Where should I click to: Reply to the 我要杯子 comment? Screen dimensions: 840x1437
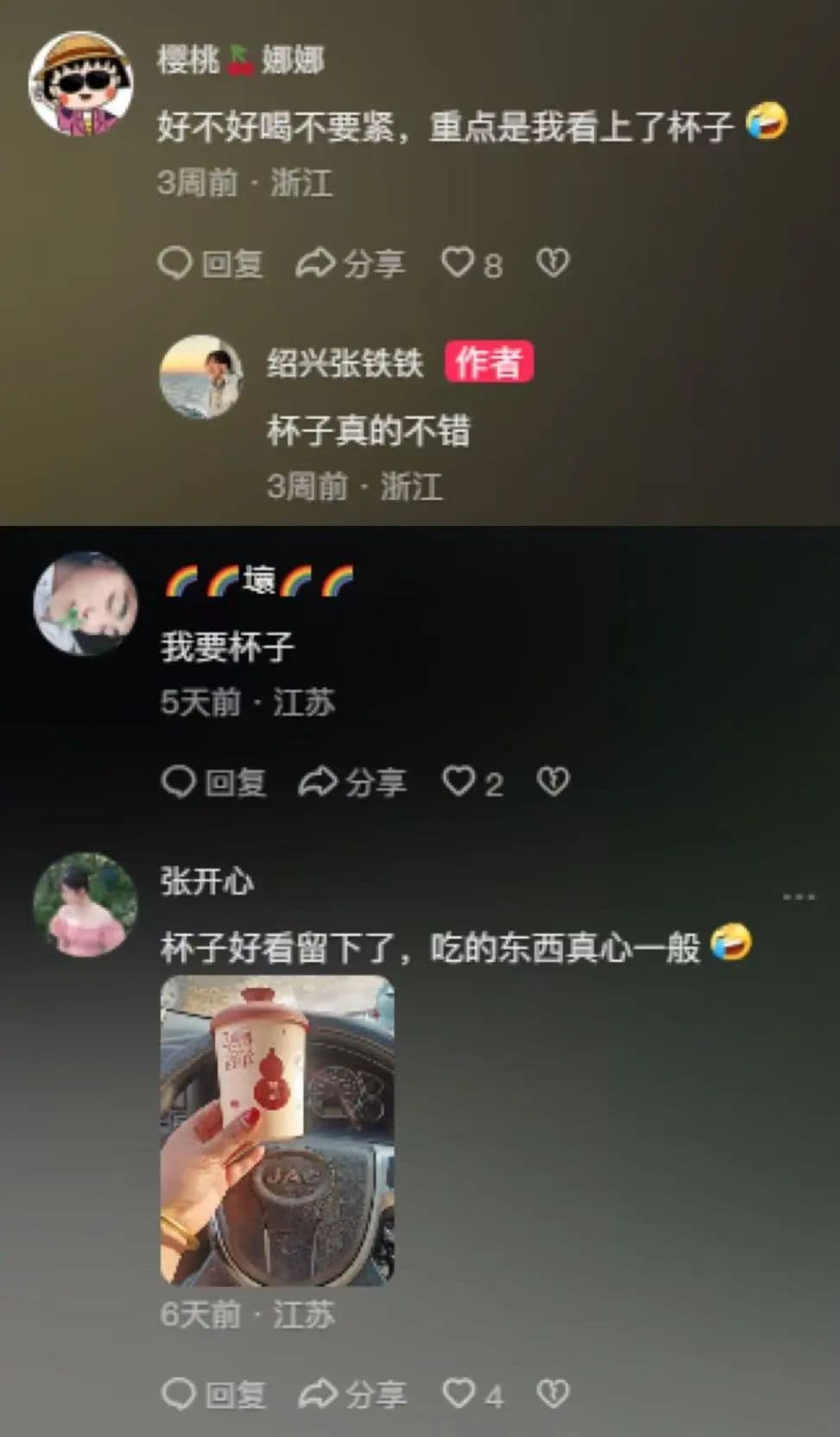pos(213,782)
